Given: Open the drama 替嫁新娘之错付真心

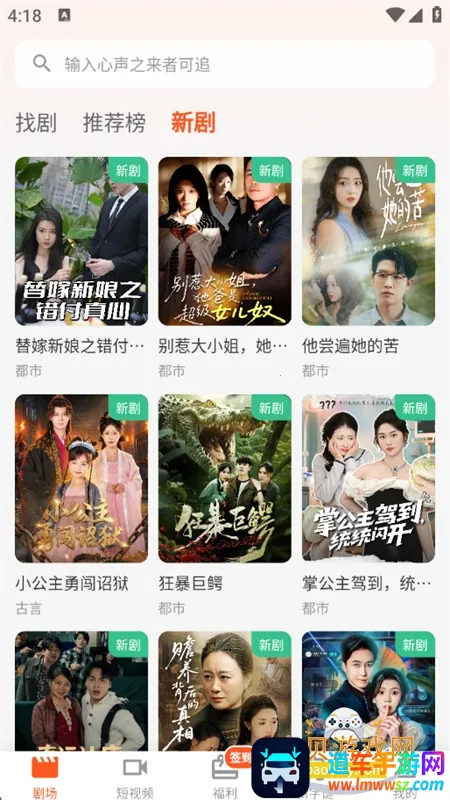Looking at the screenshot, I should [82, 241].
